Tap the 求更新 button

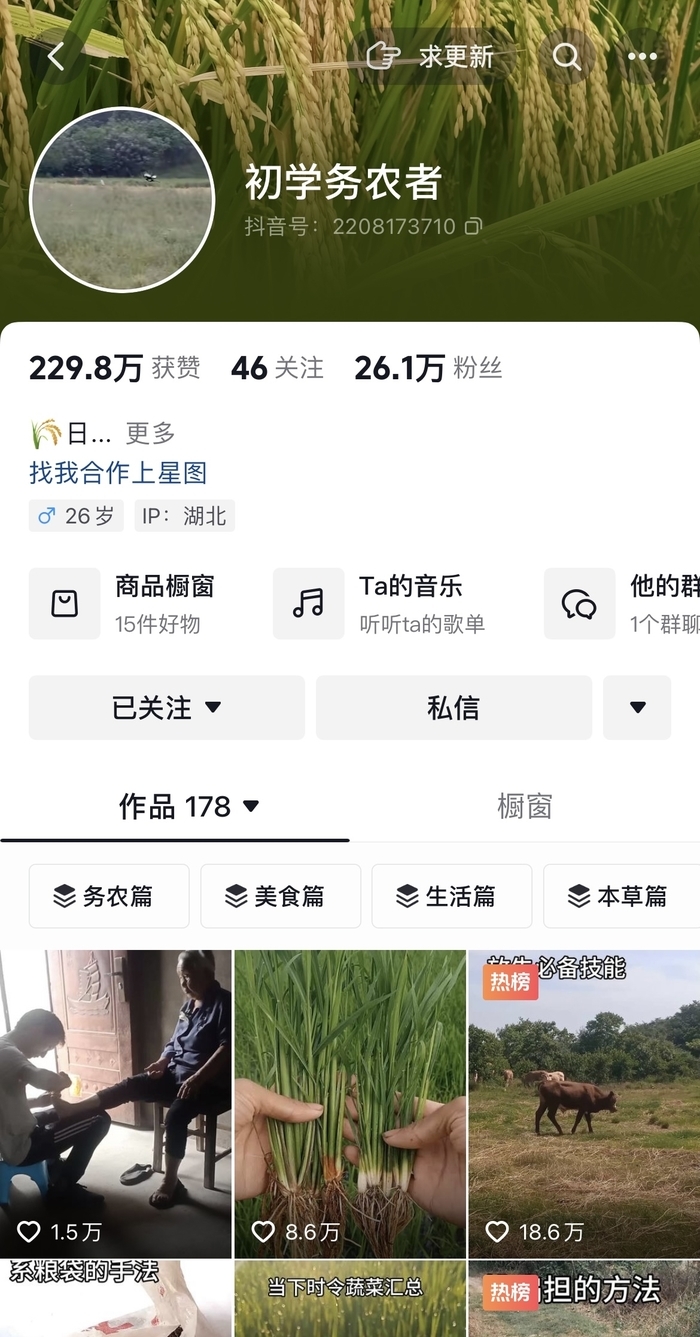(430, 57)
